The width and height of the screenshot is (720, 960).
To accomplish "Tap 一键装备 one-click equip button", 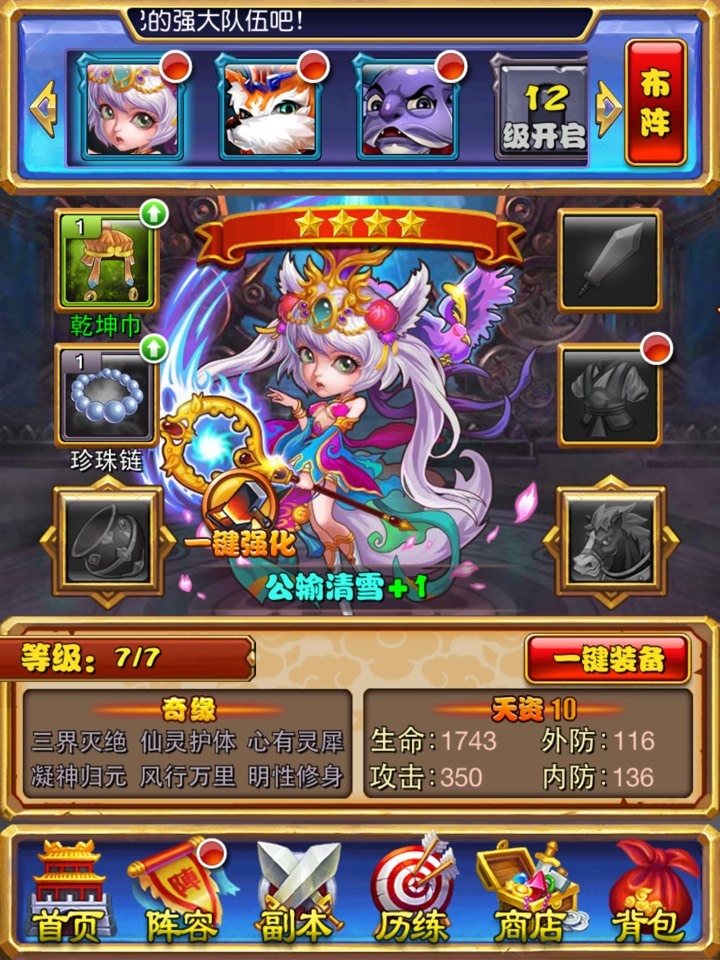I will [x=608, y=659].
